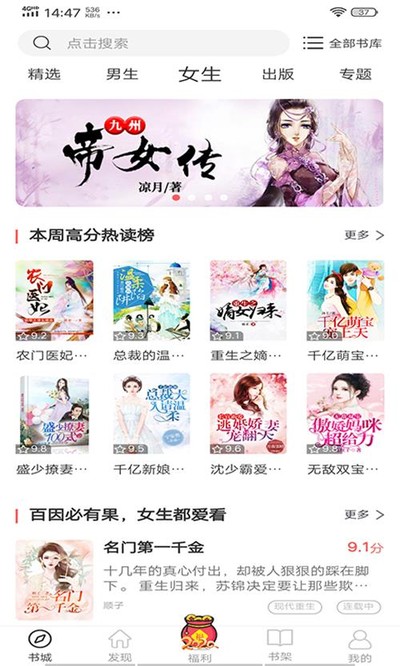Open 名门第一千金 book entry
Screen dimensions: 400x666
click(200, 580)
